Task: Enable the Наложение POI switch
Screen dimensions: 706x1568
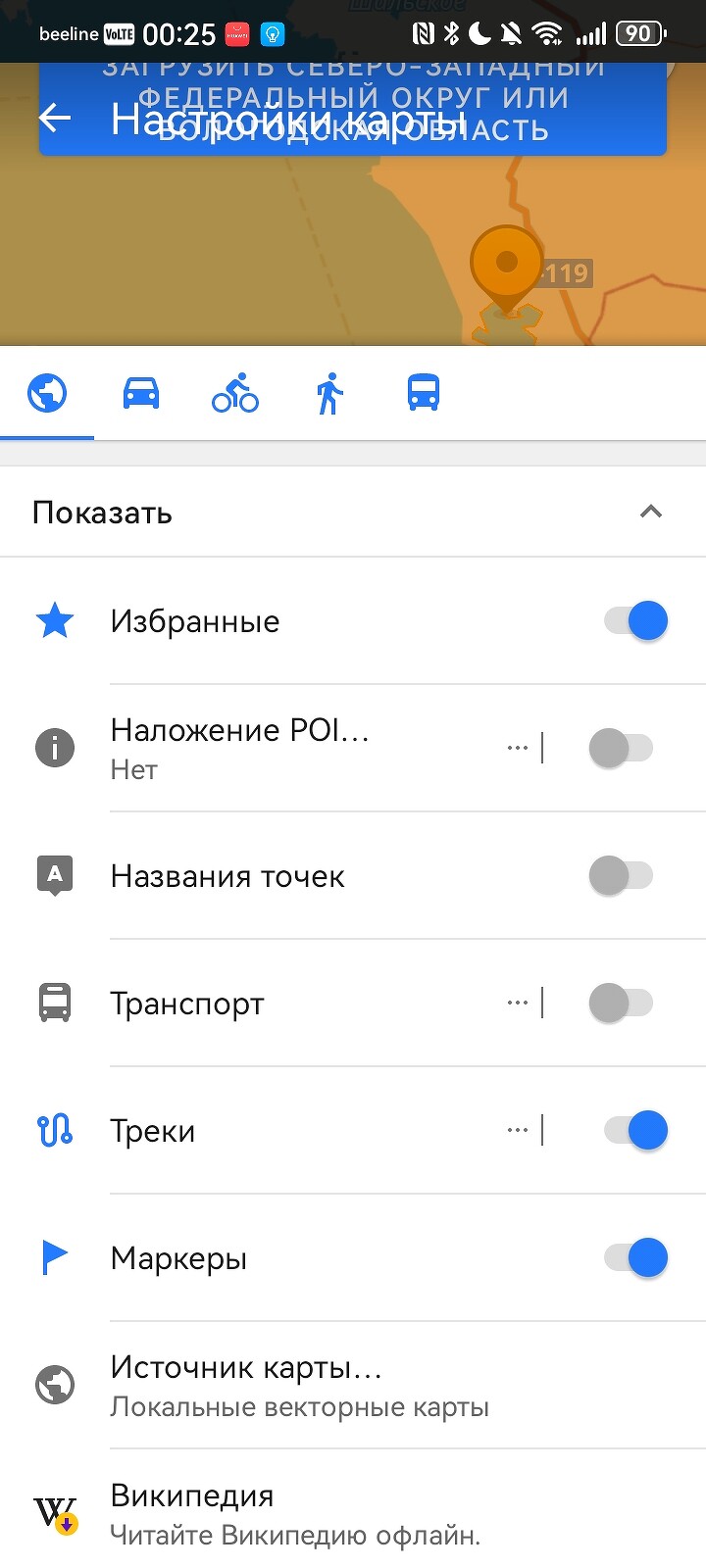Action: click(x=621, y=749)
